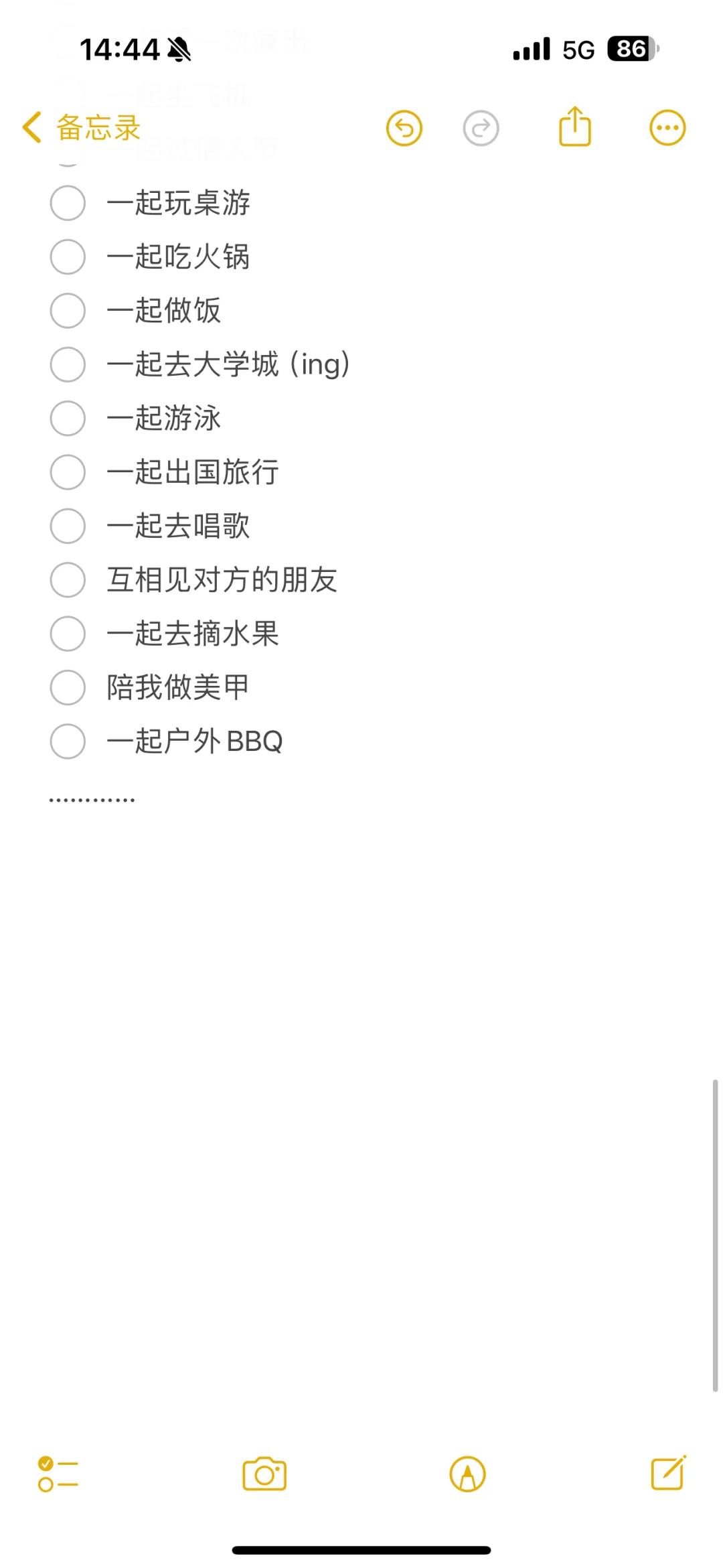Tap the redo arrow icon
This screenshot has width=723, height=1568.
pyautogui.click(x=481, y=127)
